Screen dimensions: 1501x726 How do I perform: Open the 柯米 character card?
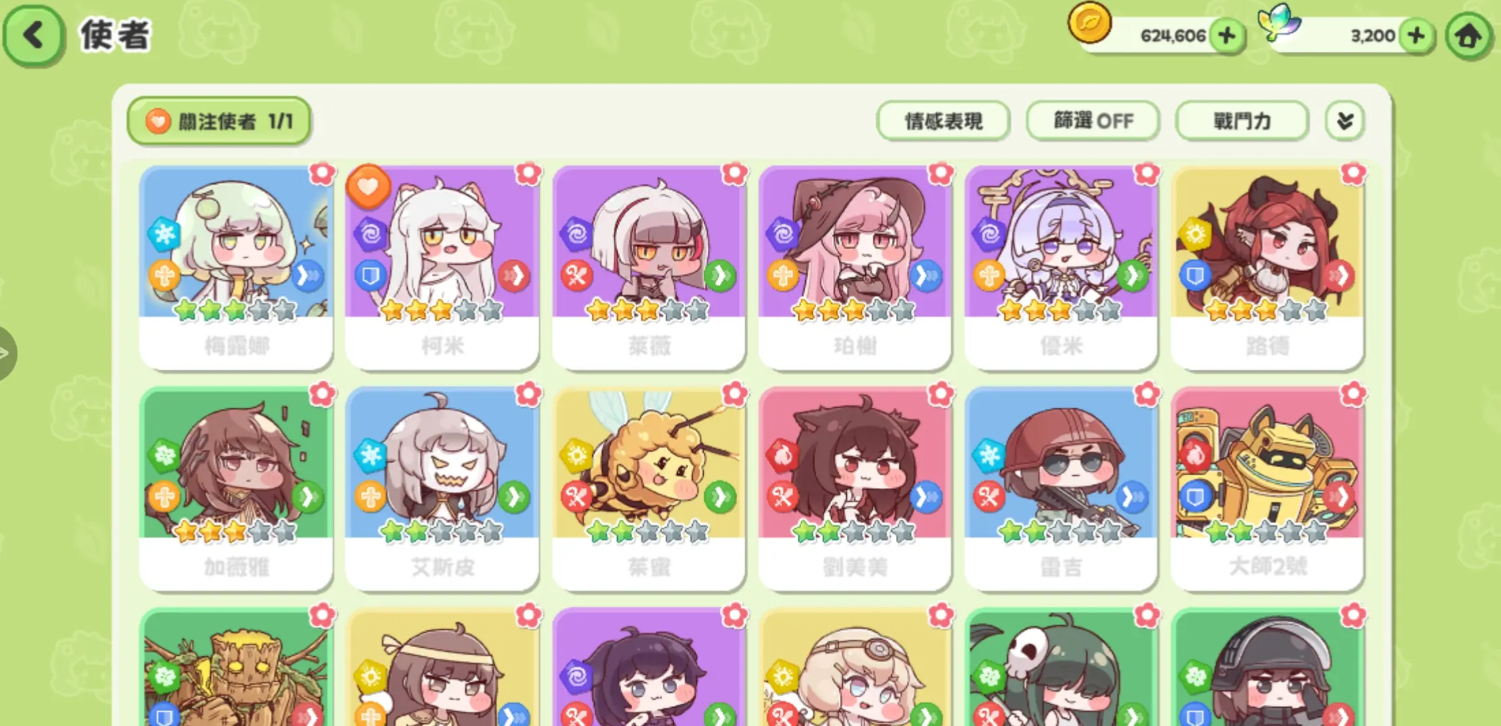coord(442,265)
